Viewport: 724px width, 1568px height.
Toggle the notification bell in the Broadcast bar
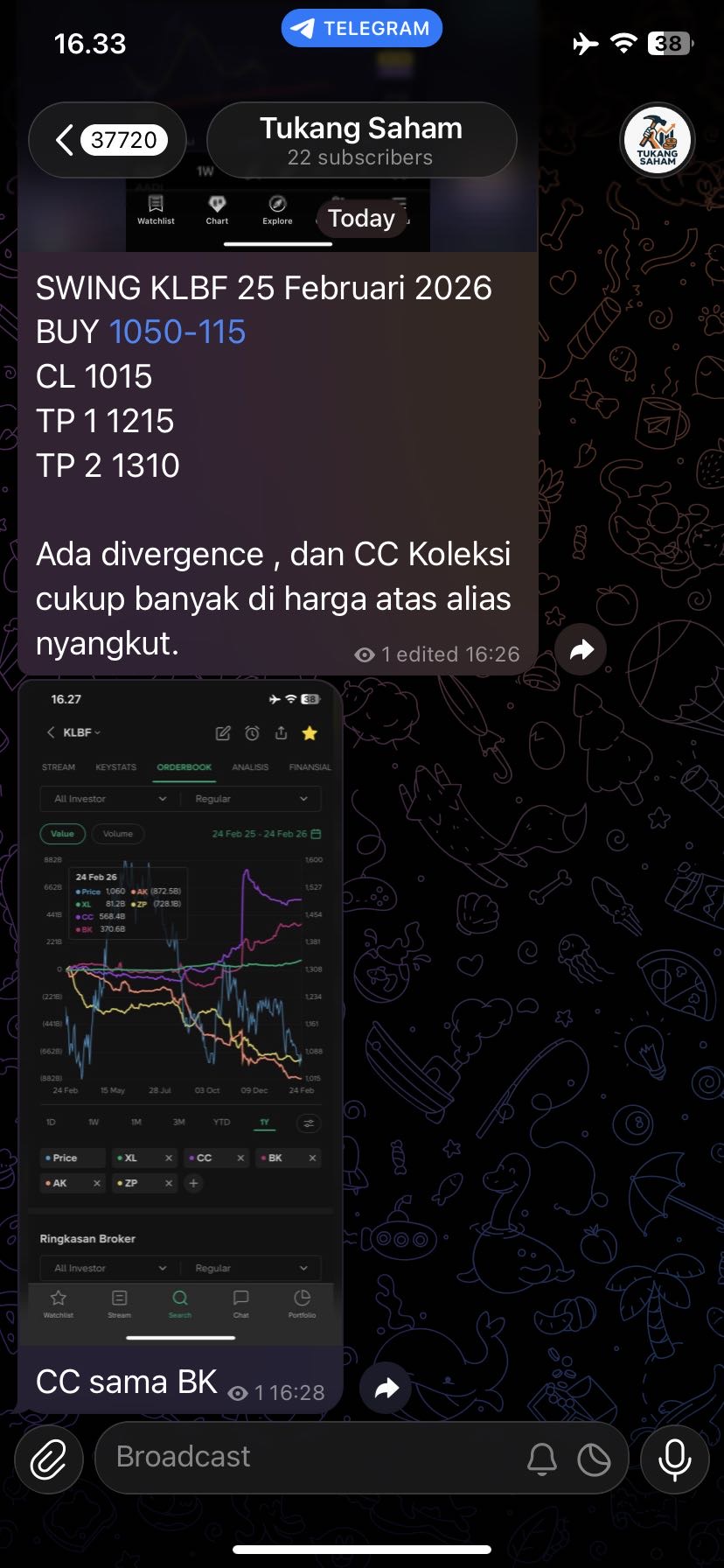[543, 1459]
